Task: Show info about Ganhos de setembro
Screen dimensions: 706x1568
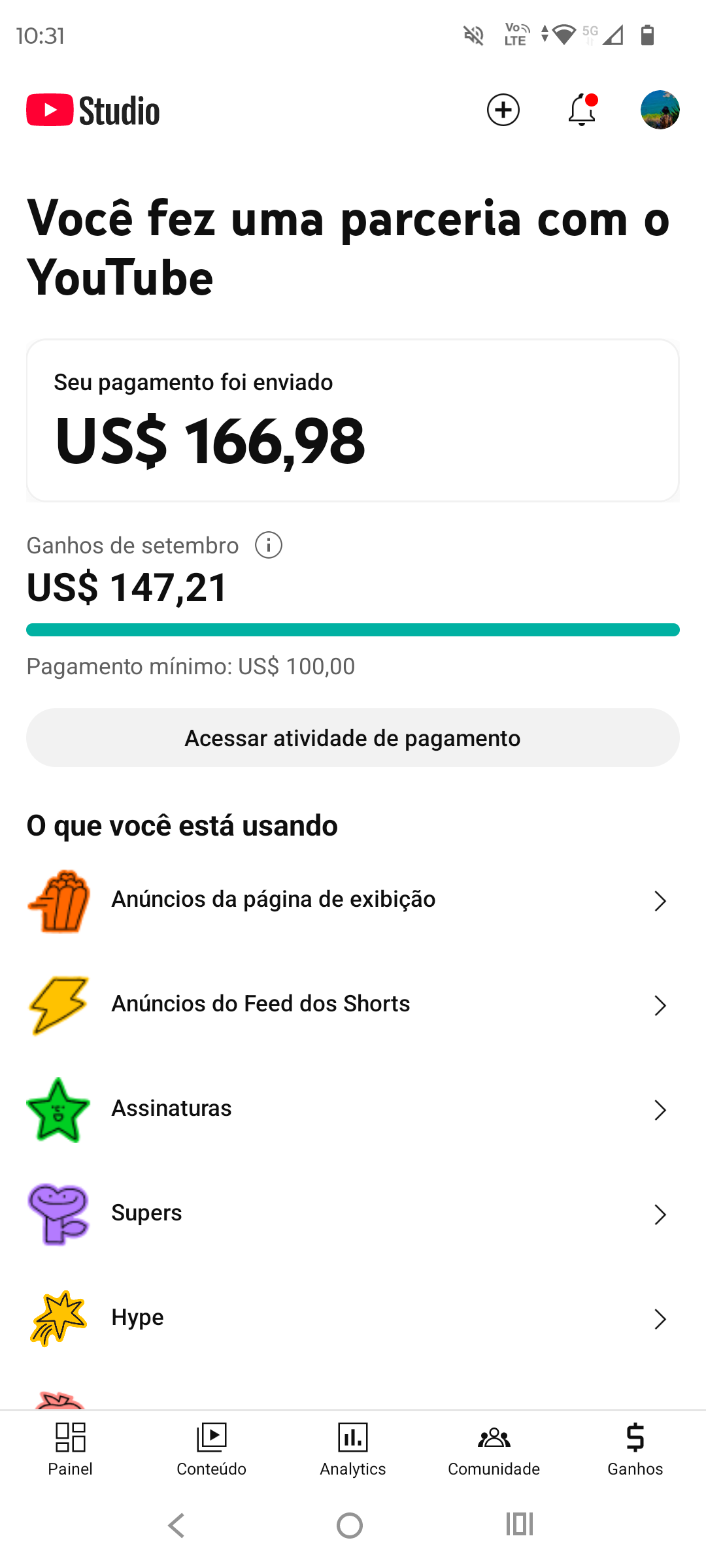Action: coord(269,545)
